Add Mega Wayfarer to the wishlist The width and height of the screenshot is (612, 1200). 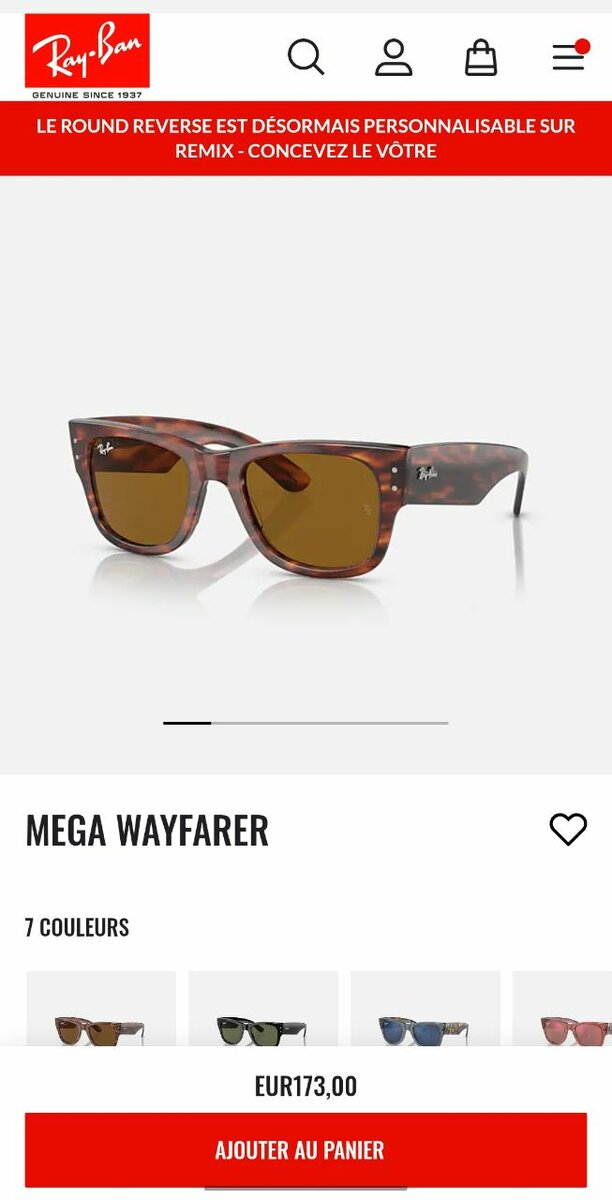coord(568,829)
